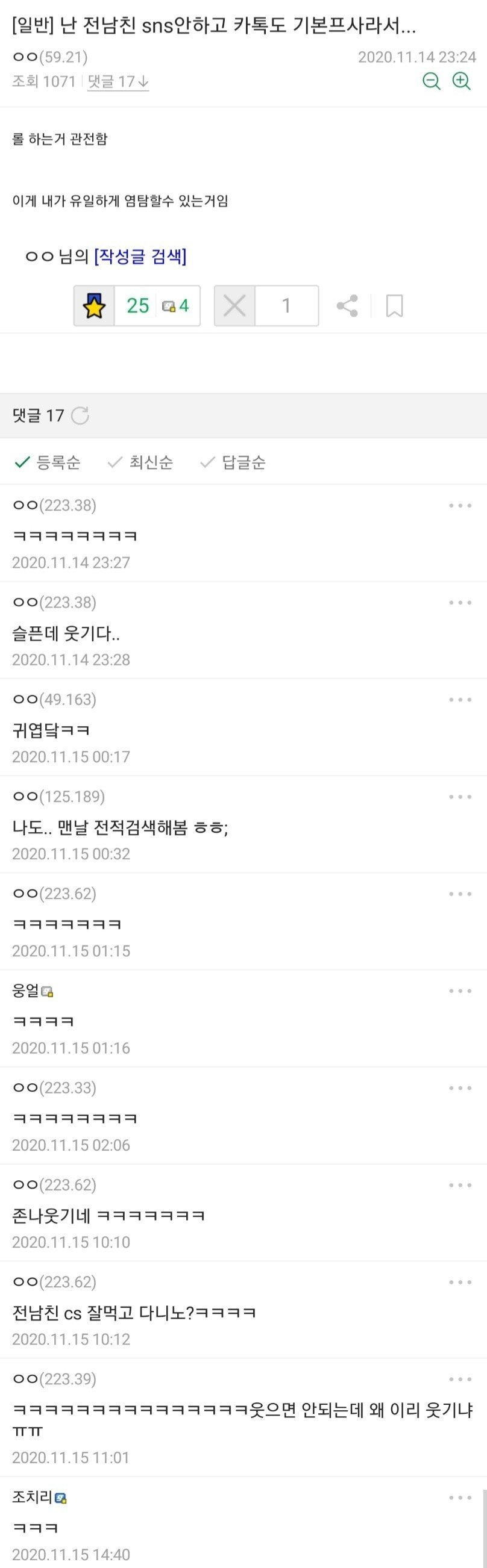This screenshot has width=487, height=1568.
Task: Zoom out the post text size
Action: (x=432, y=81)
